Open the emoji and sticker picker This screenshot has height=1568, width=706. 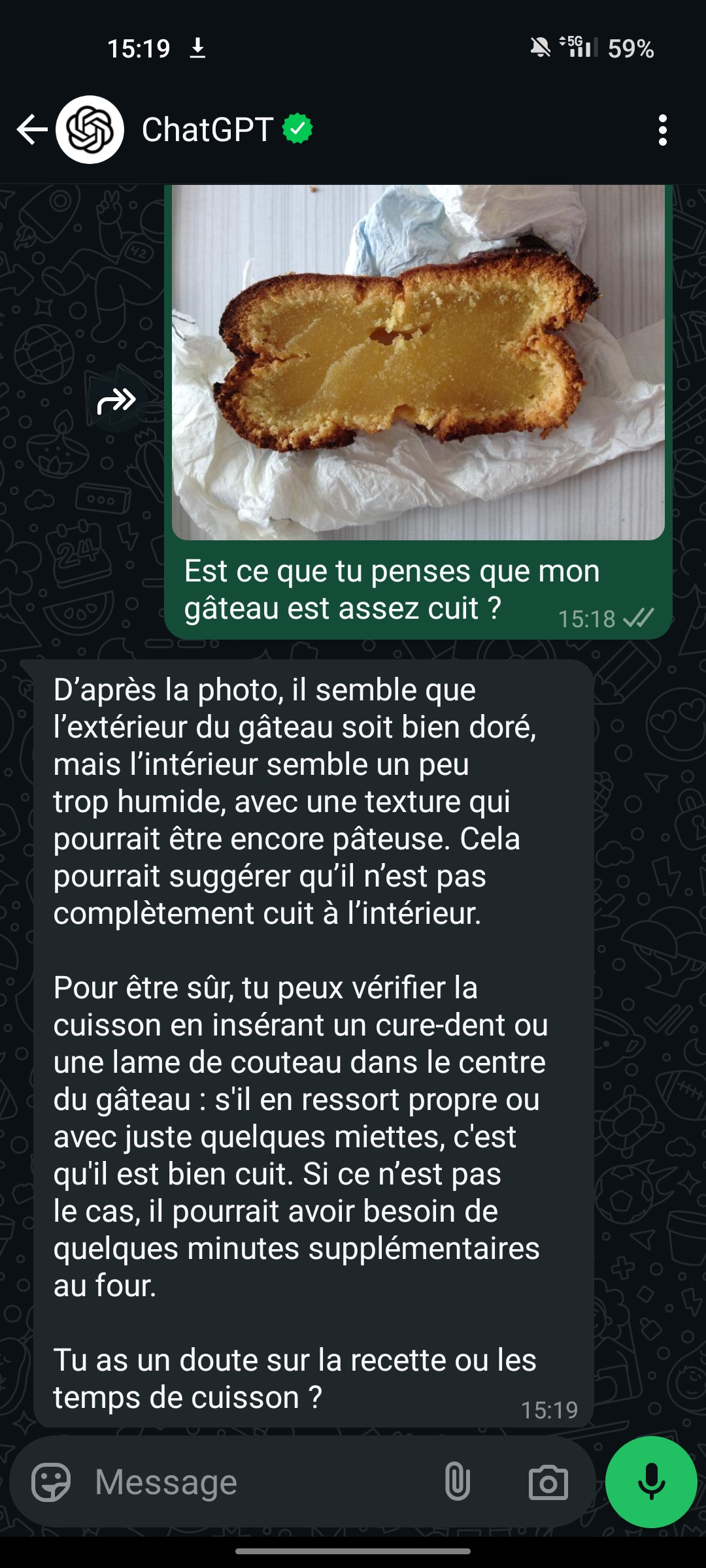click(51, 1482)
